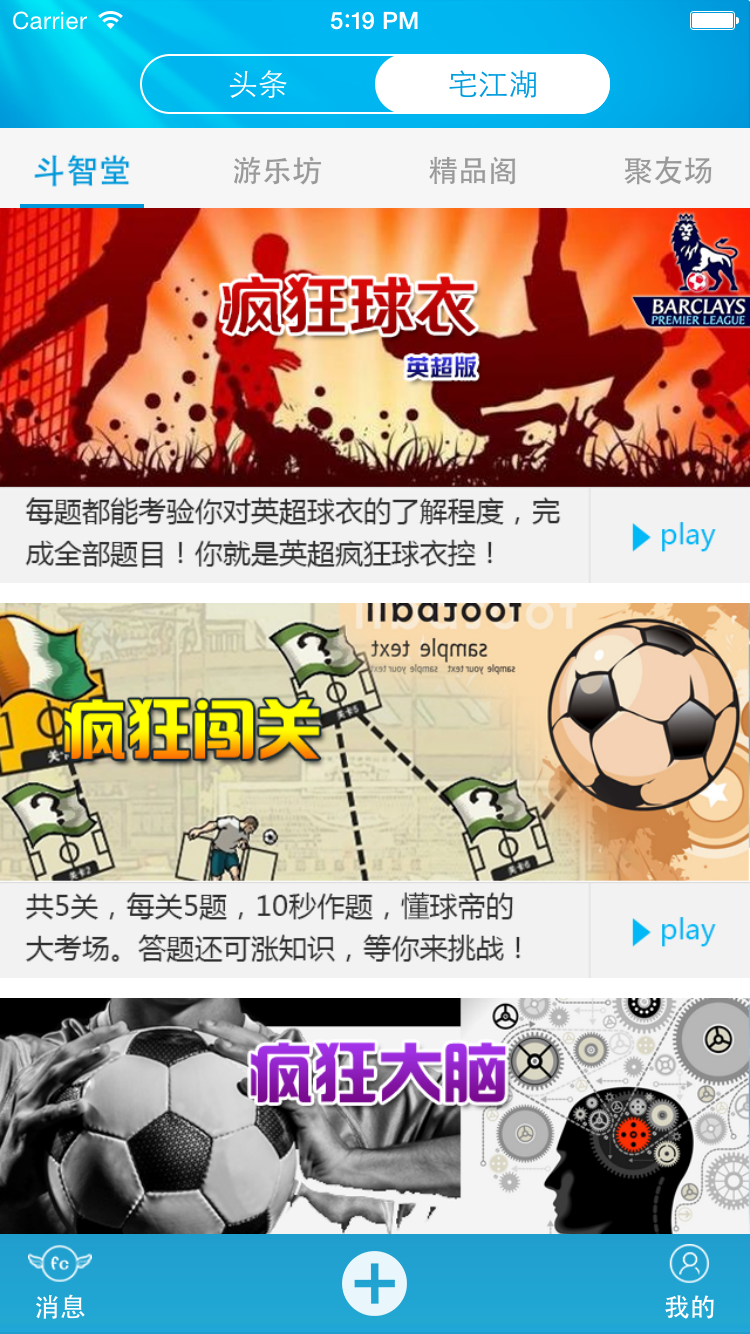Select the 宅江湖 segment

pos(492,84)
